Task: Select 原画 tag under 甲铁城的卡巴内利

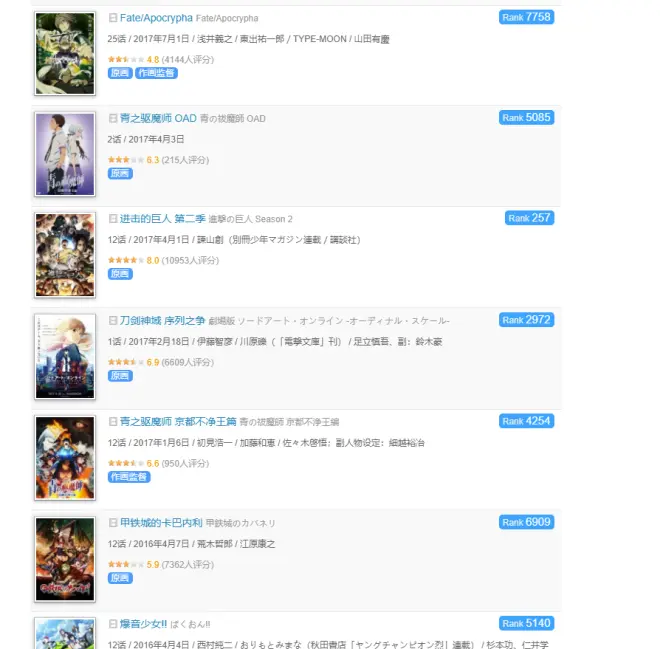Action: tap(120, 578)
